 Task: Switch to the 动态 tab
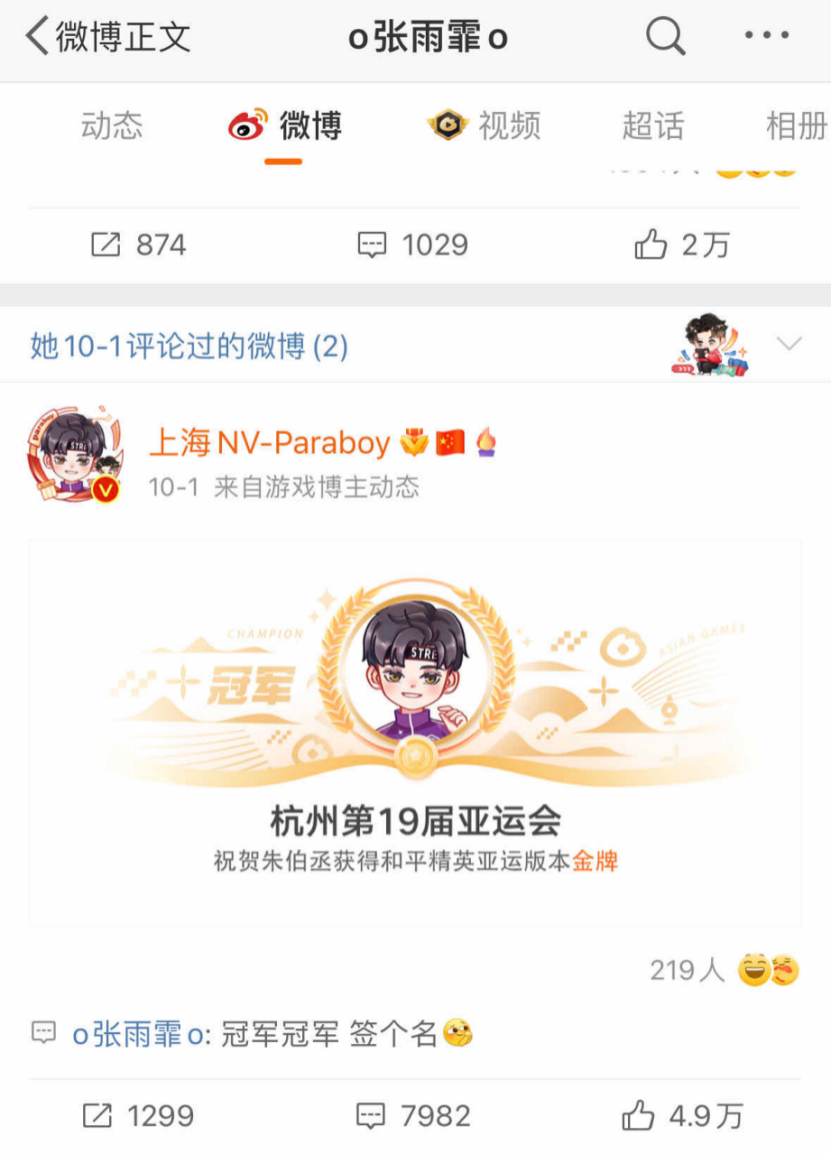[x=112, y=126]
